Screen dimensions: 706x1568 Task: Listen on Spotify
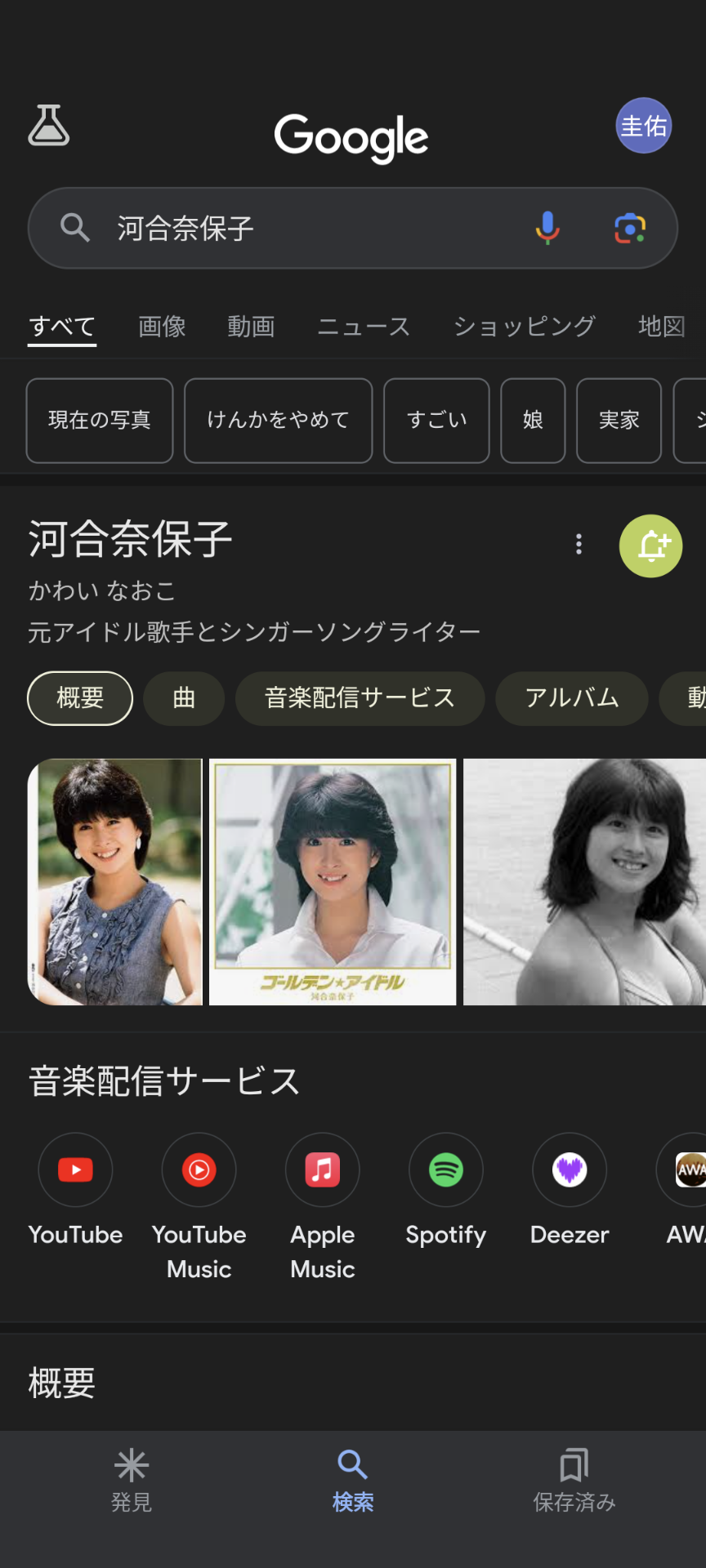[x=446, y=1170]
